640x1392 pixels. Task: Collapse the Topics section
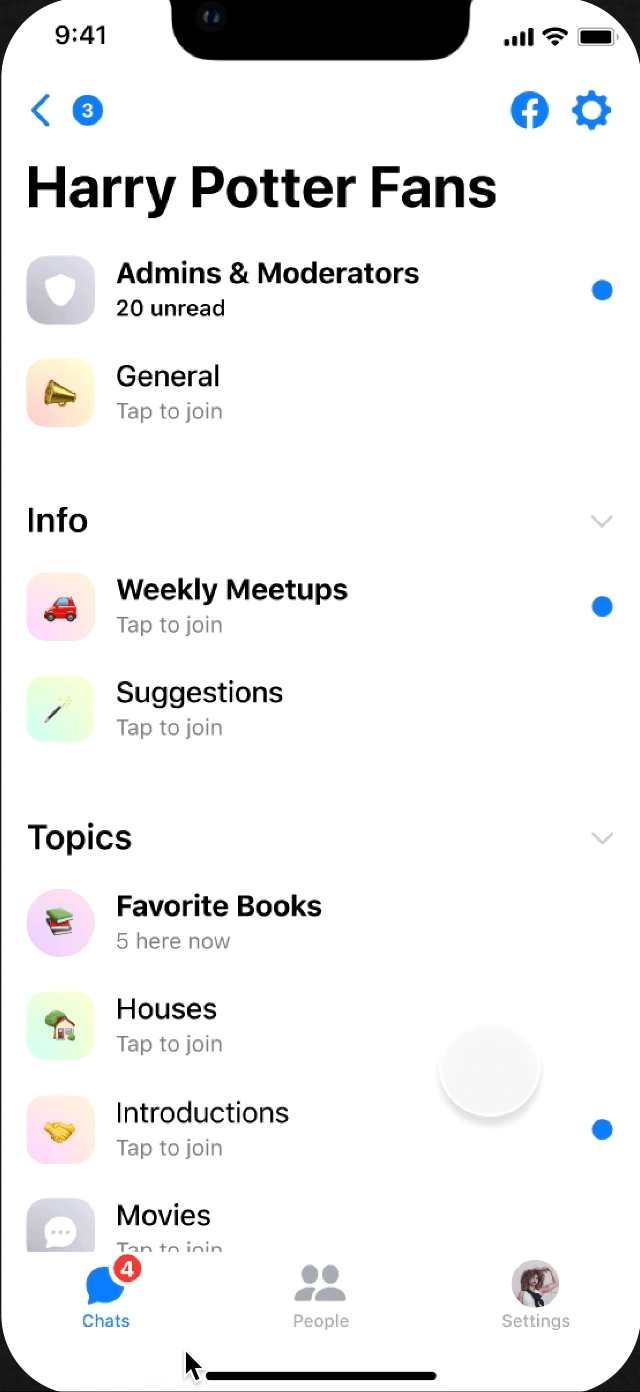point(601,838)
